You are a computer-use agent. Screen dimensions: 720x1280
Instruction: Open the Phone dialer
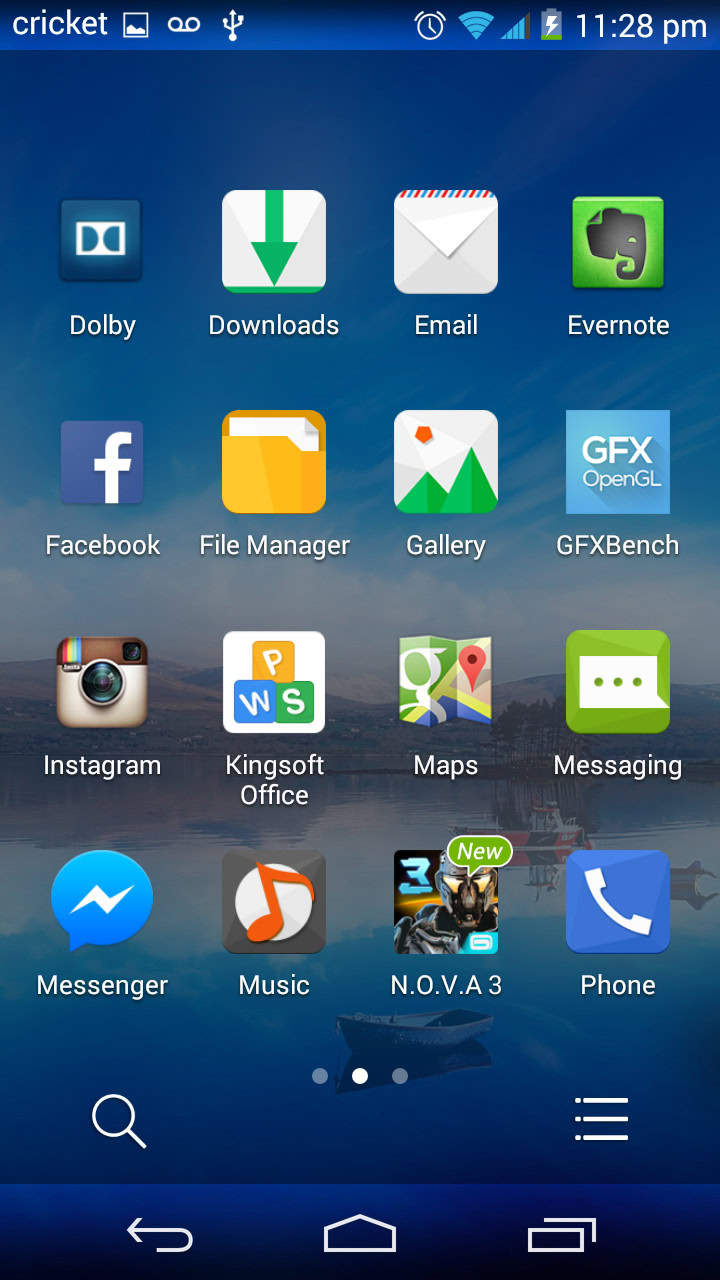point(617,902)
